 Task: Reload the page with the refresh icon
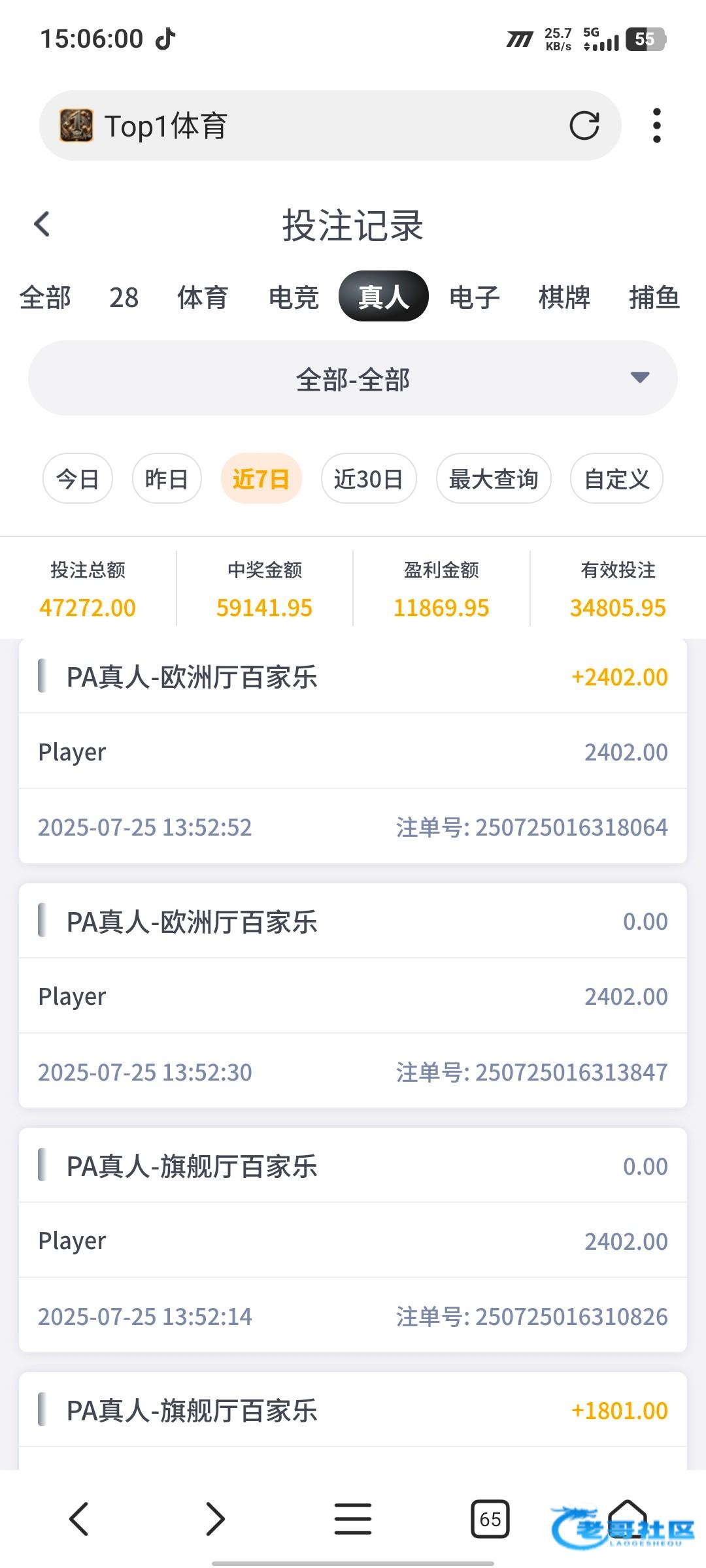coord(584,125)
